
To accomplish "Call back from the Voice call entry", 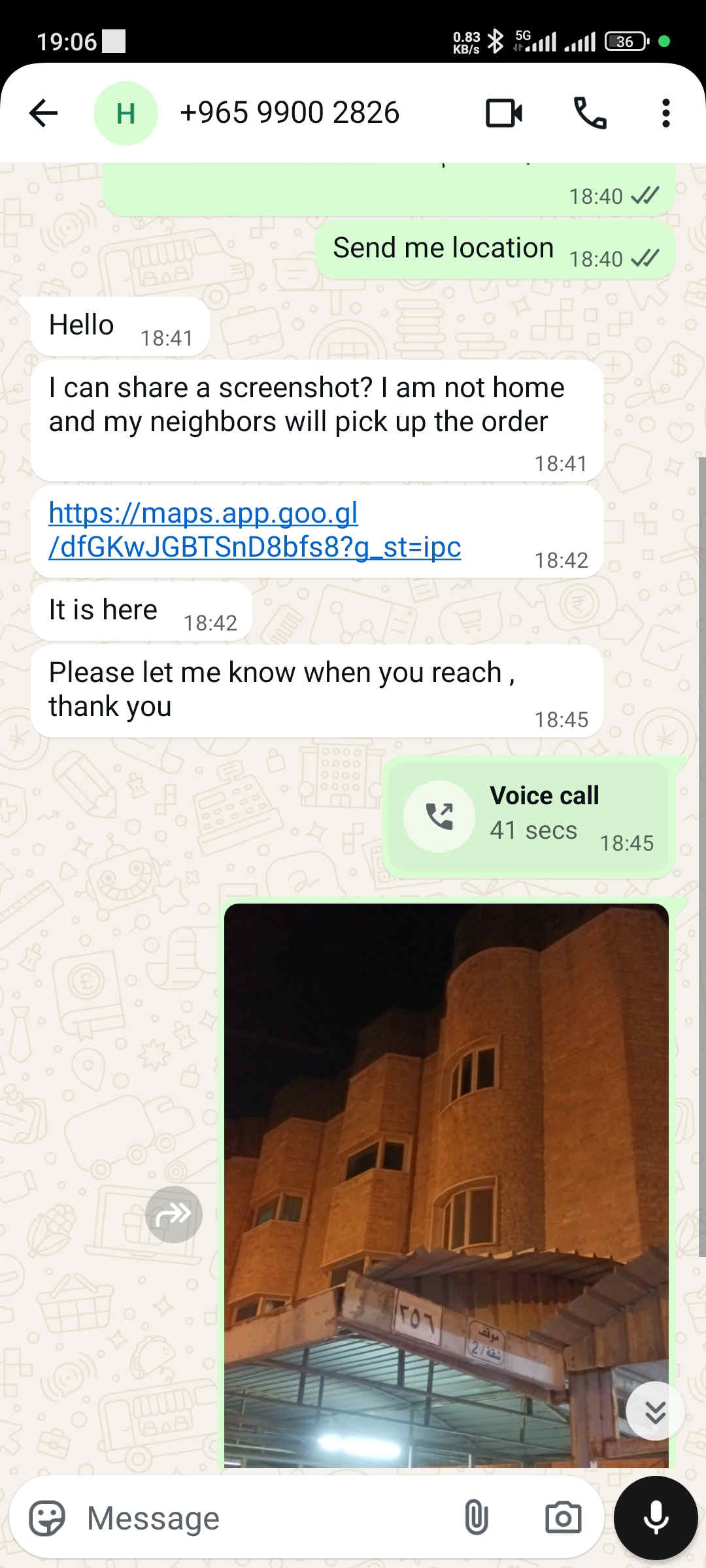I will [x=439, y=816].
